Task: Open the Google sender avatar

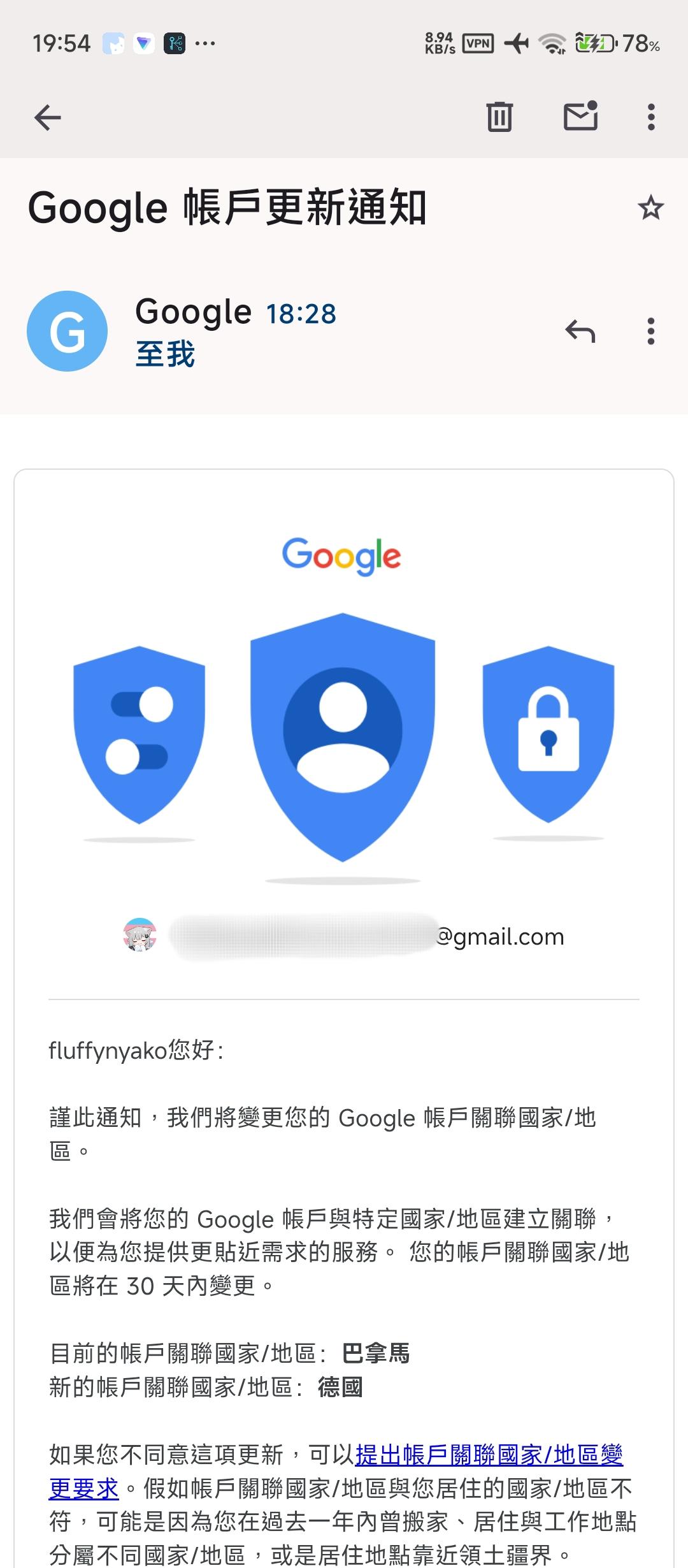Action: click(x=67, y=331)
